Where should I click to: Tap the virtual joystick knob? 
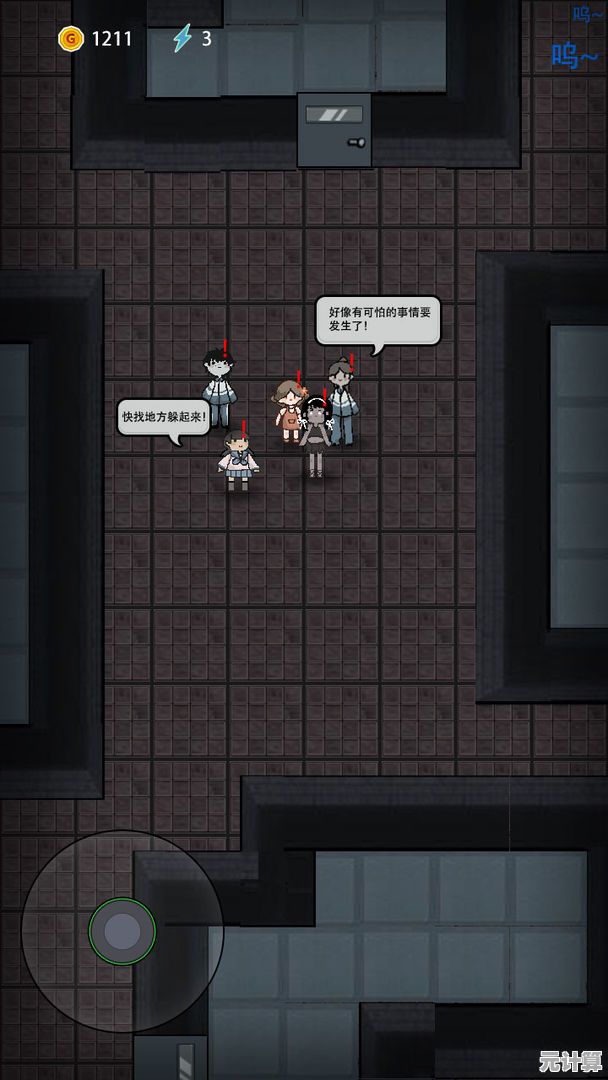pos(122,931)
